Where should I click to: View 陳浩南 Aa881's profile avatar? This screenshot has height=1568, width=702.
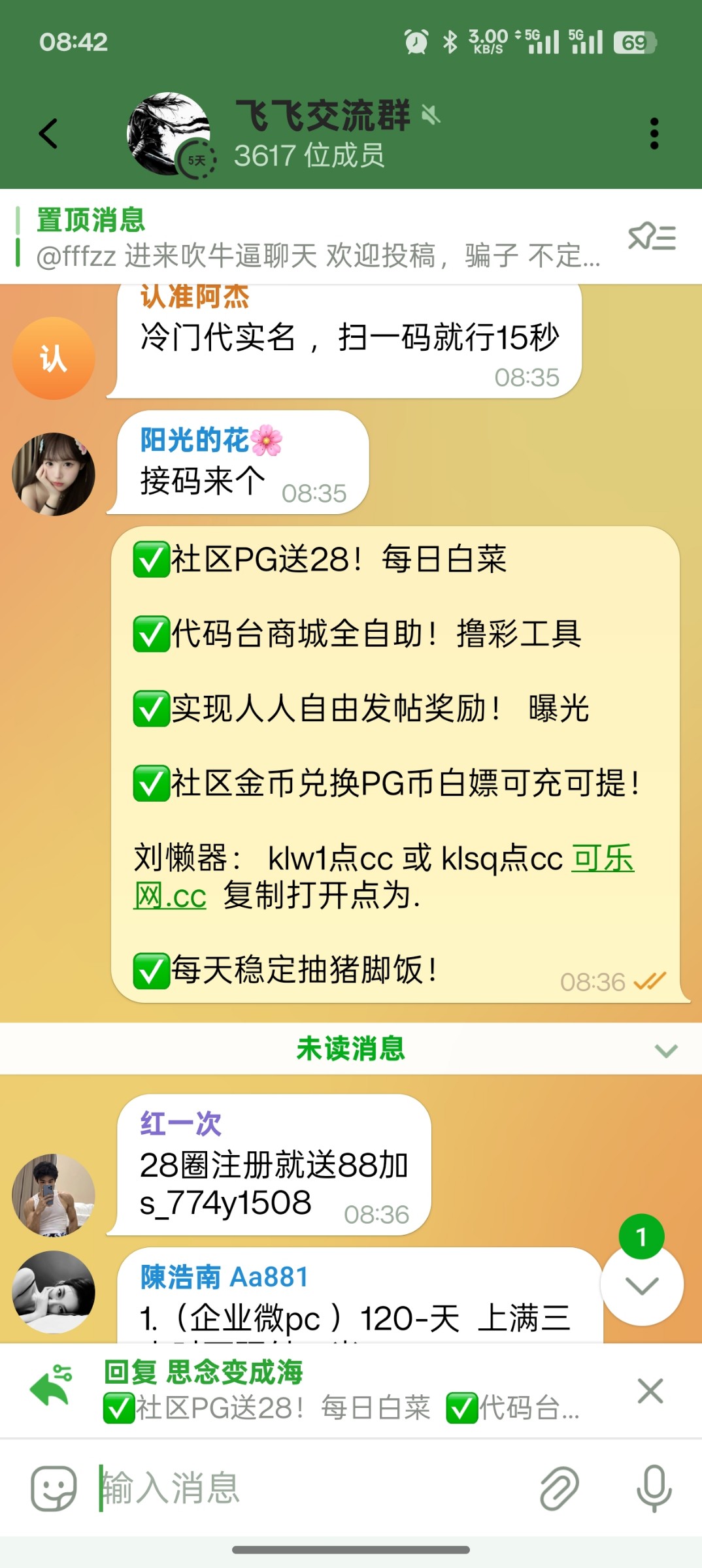coord(54,1292)
